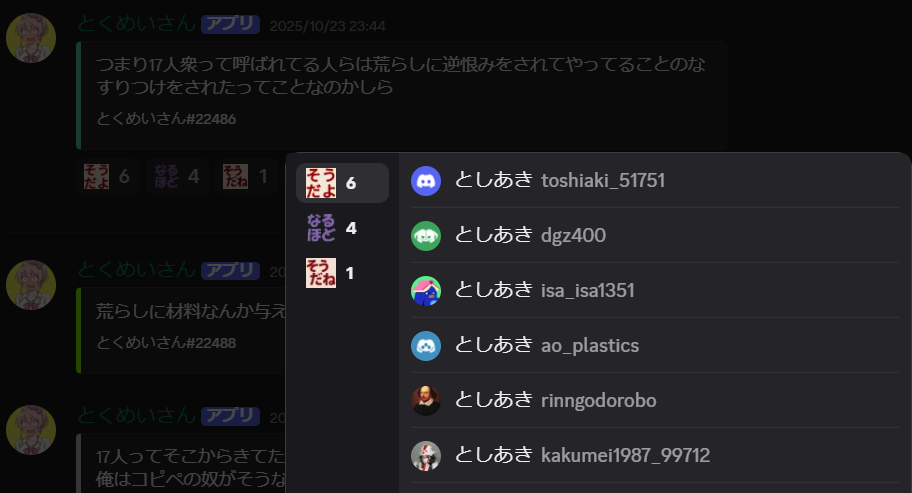Screen dimensions: 912x493
Task: Tap the なるほど 4 reaction chip
Action: click(x=177, y=177)
